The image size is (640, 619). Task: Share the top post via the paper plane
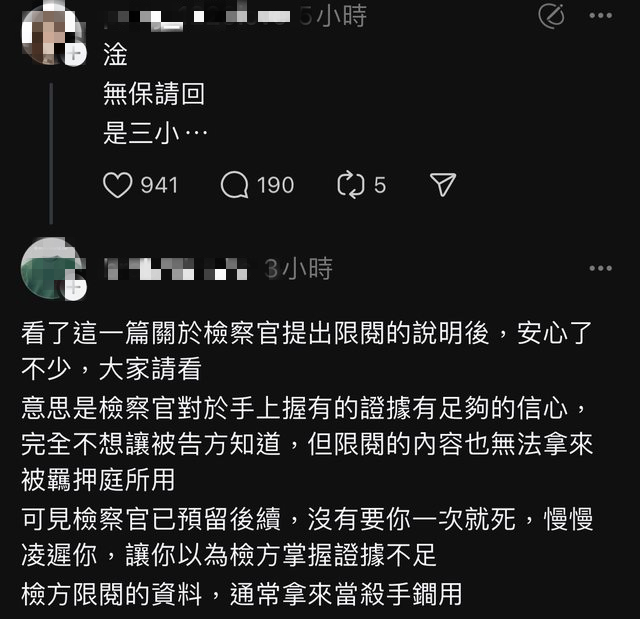(x=443, y=185)
